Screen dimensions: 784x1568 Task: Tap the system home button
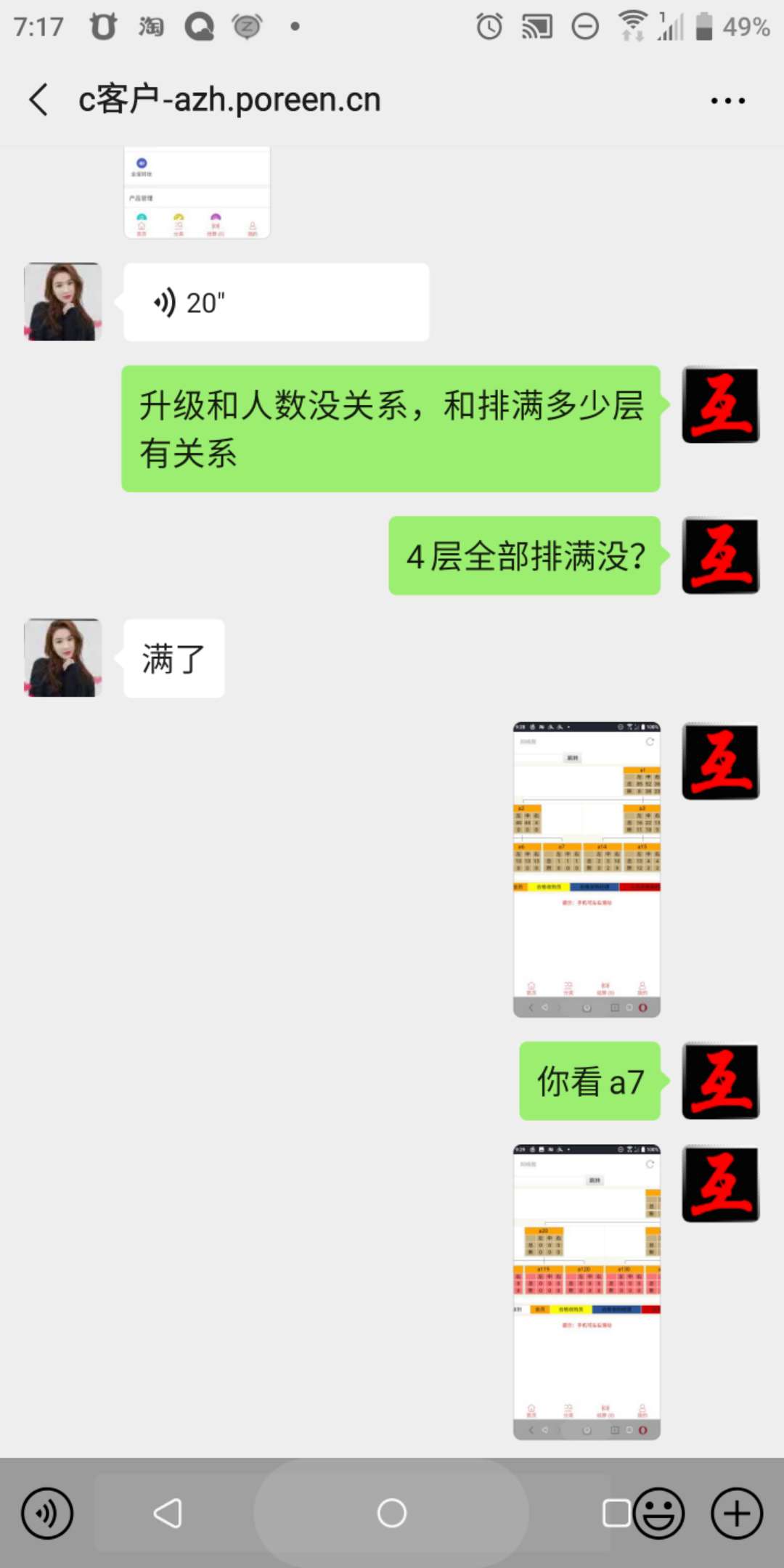pos(391,1514)
